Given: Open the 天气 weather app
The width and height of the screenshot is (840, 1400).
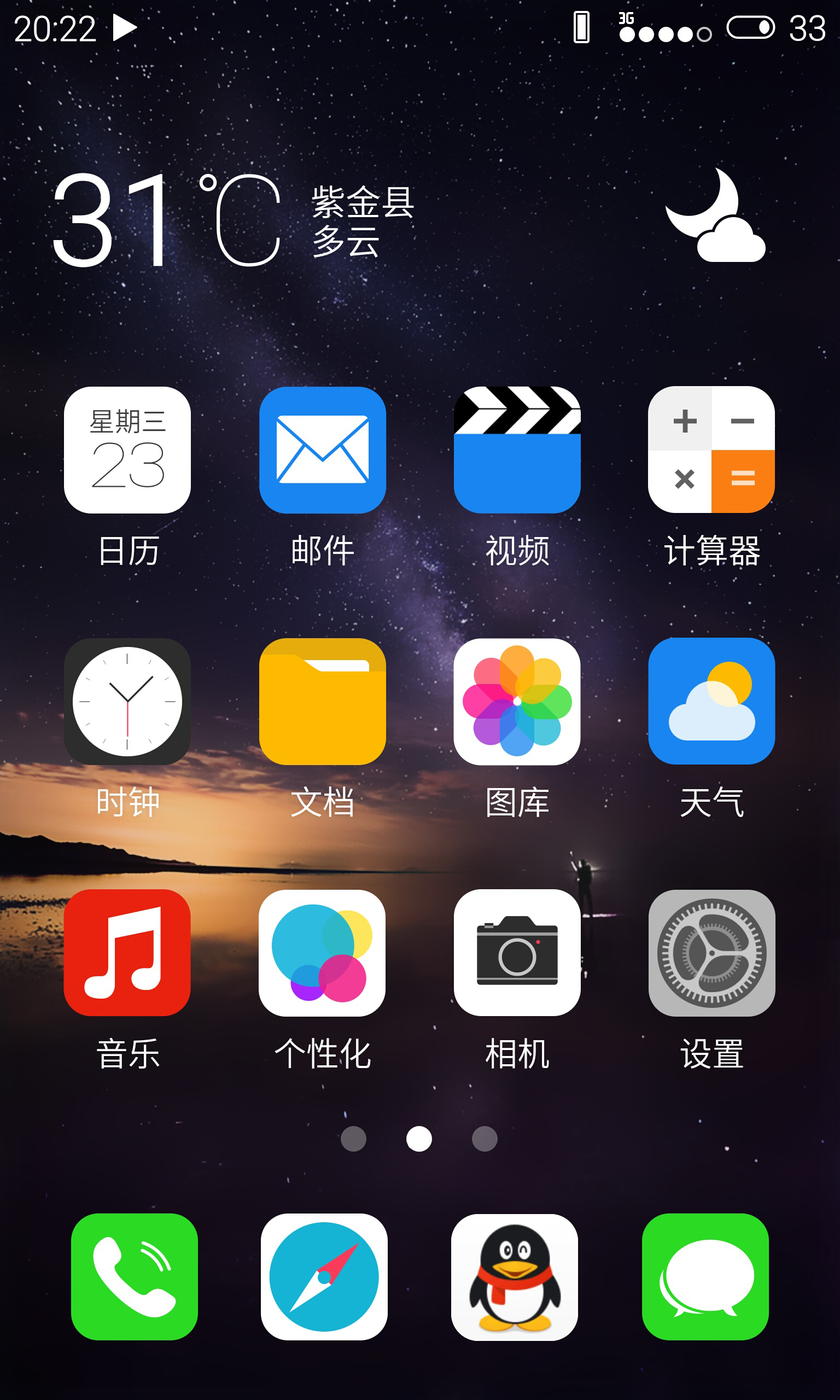Looking at the screenshot, I should click(711, 702).
